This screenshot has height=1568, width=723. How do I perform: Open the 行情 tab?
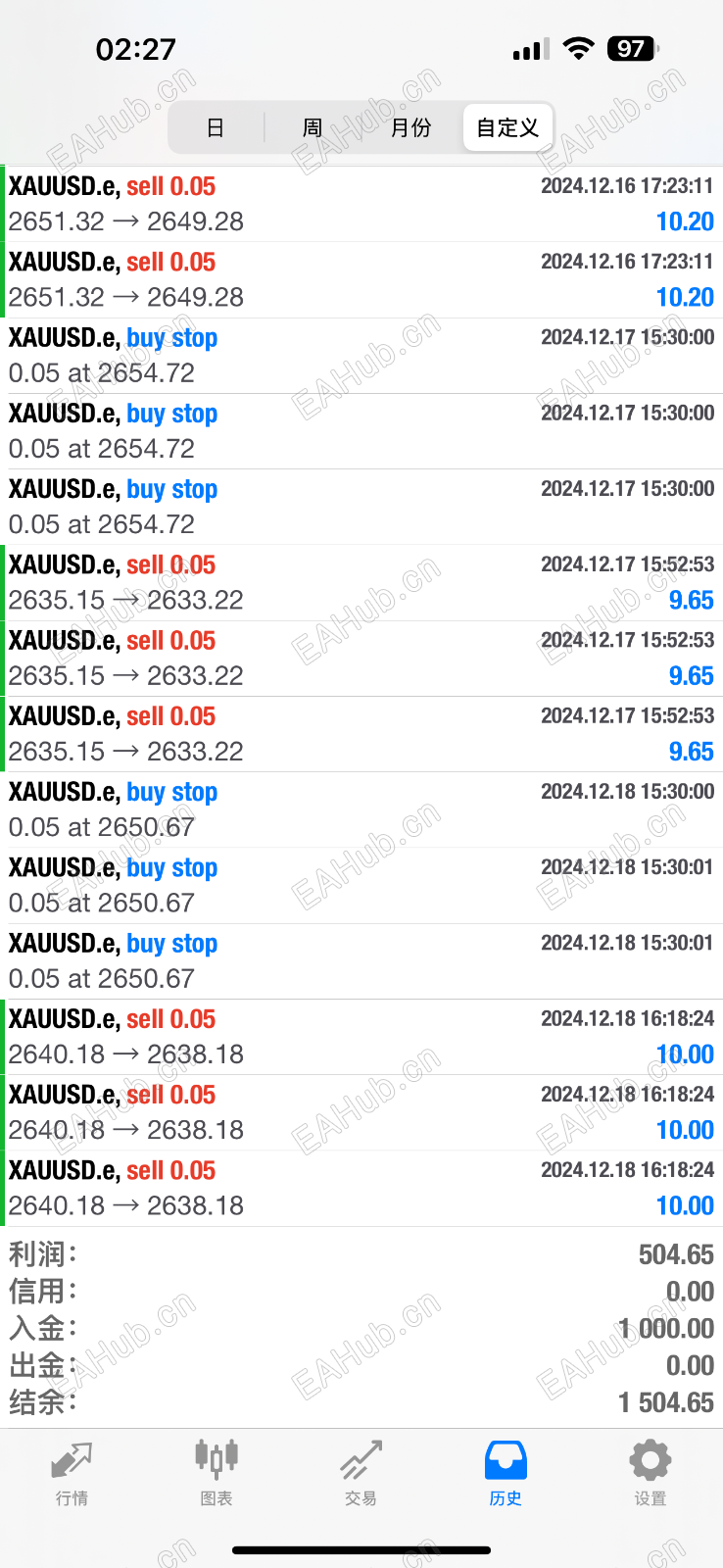[x=72, y=1472]
